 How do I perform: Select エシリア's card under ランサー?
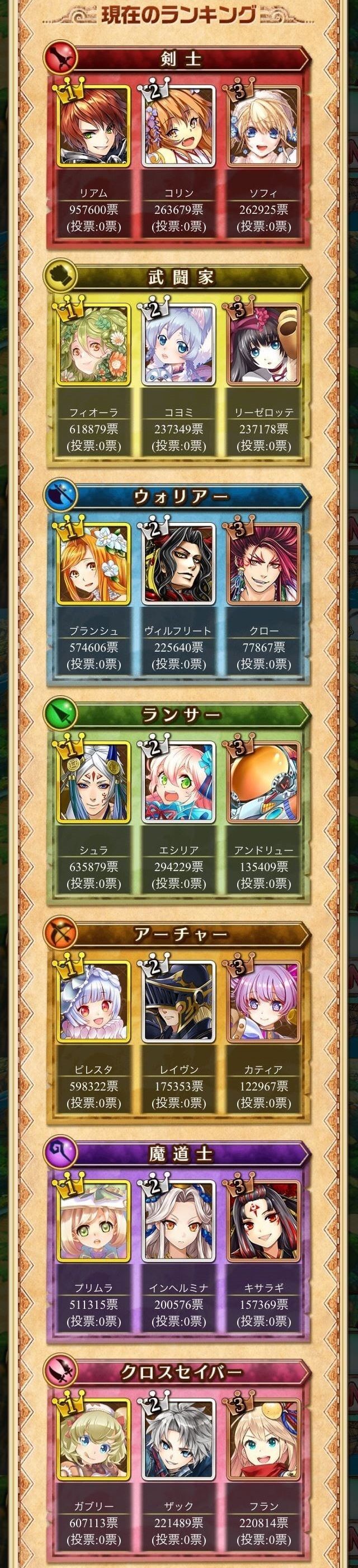point(178,784)
